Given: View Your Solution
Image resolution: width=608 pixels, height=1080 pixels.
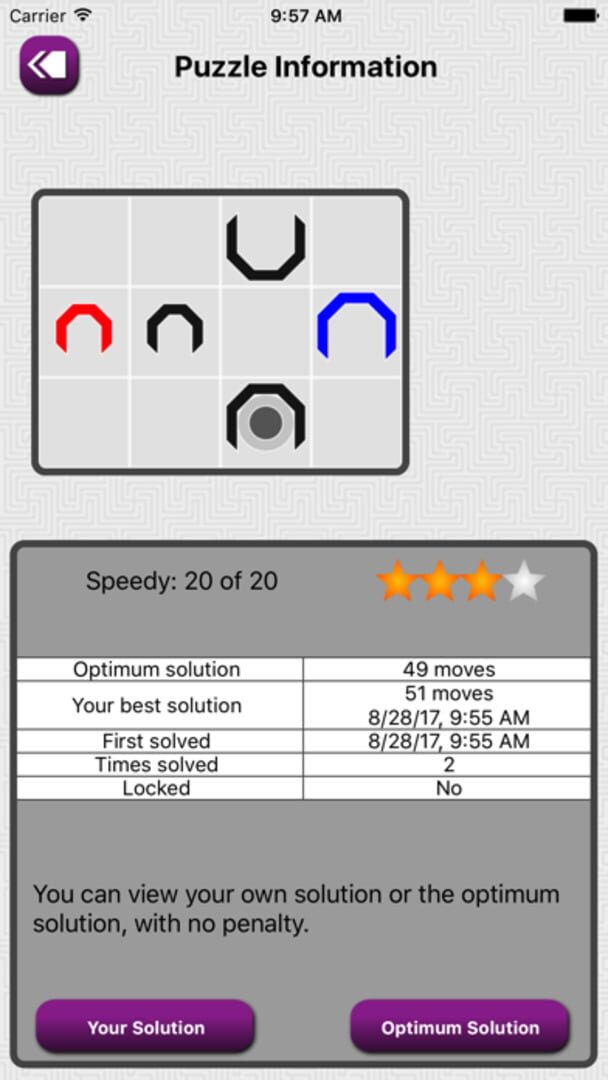Looking at the screenshot, I should [146, 1027].
